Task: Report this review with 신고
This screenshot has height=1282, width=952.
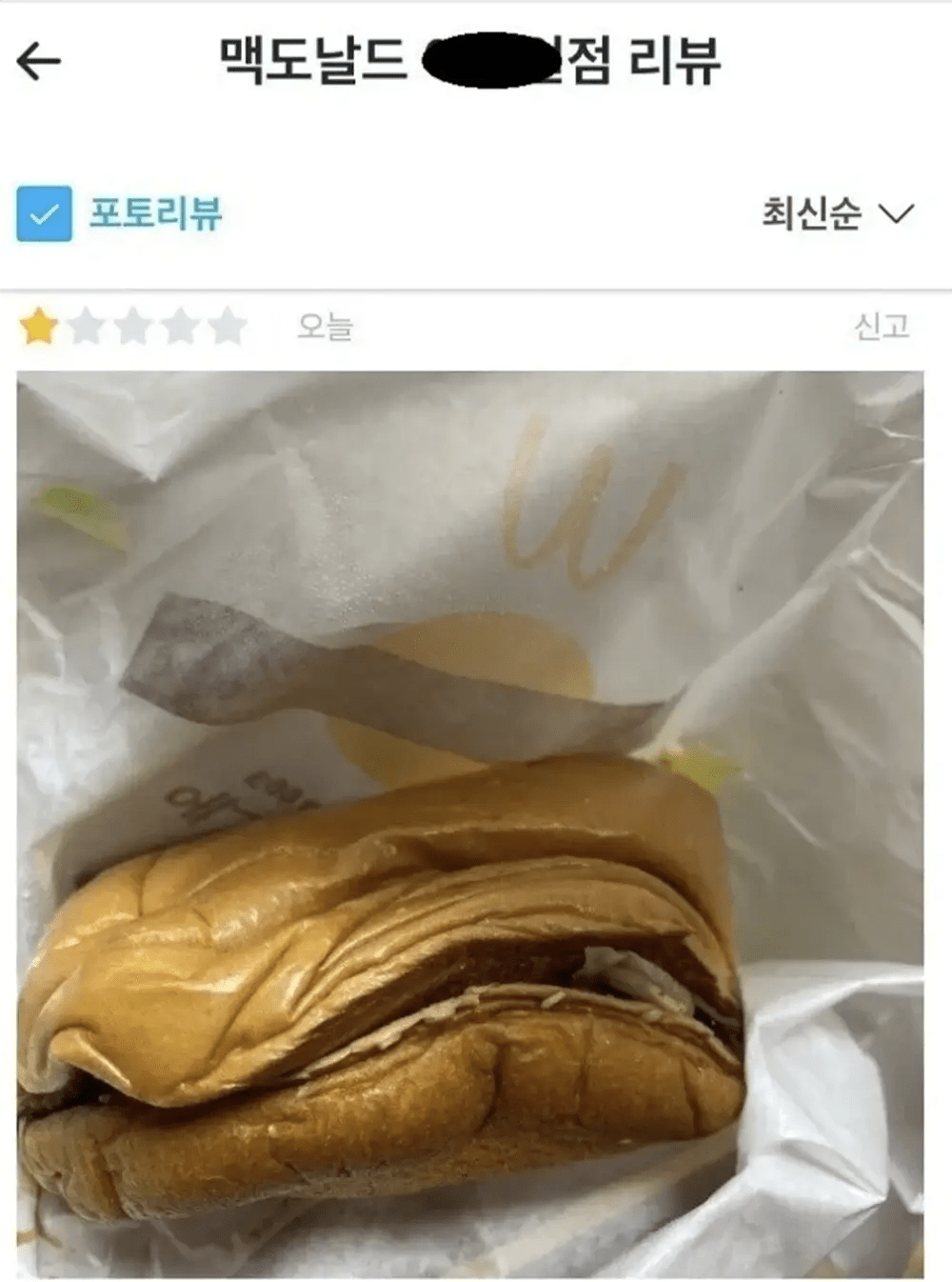Action: click(881, 327)
